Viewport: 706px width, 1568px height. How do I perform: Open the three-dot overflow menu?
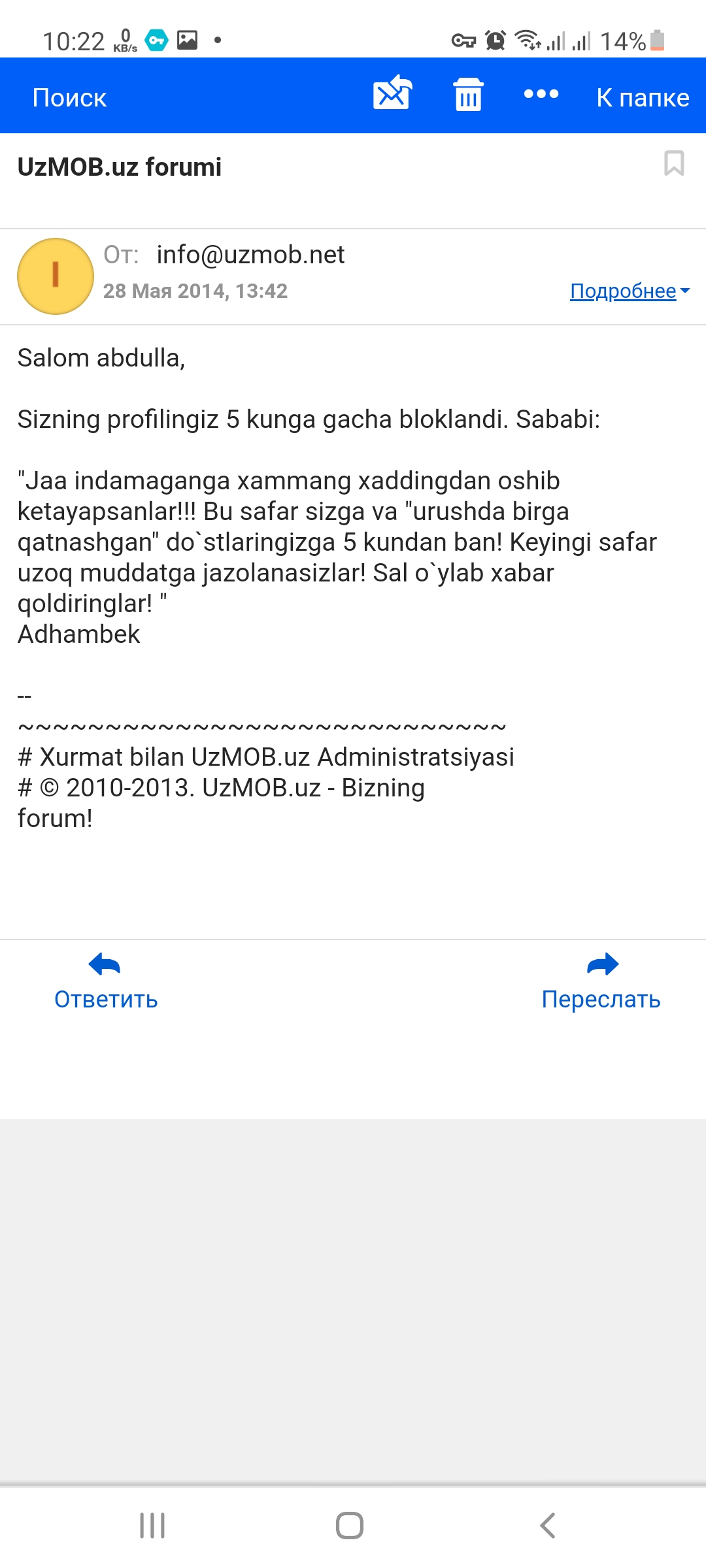[541, 94]
